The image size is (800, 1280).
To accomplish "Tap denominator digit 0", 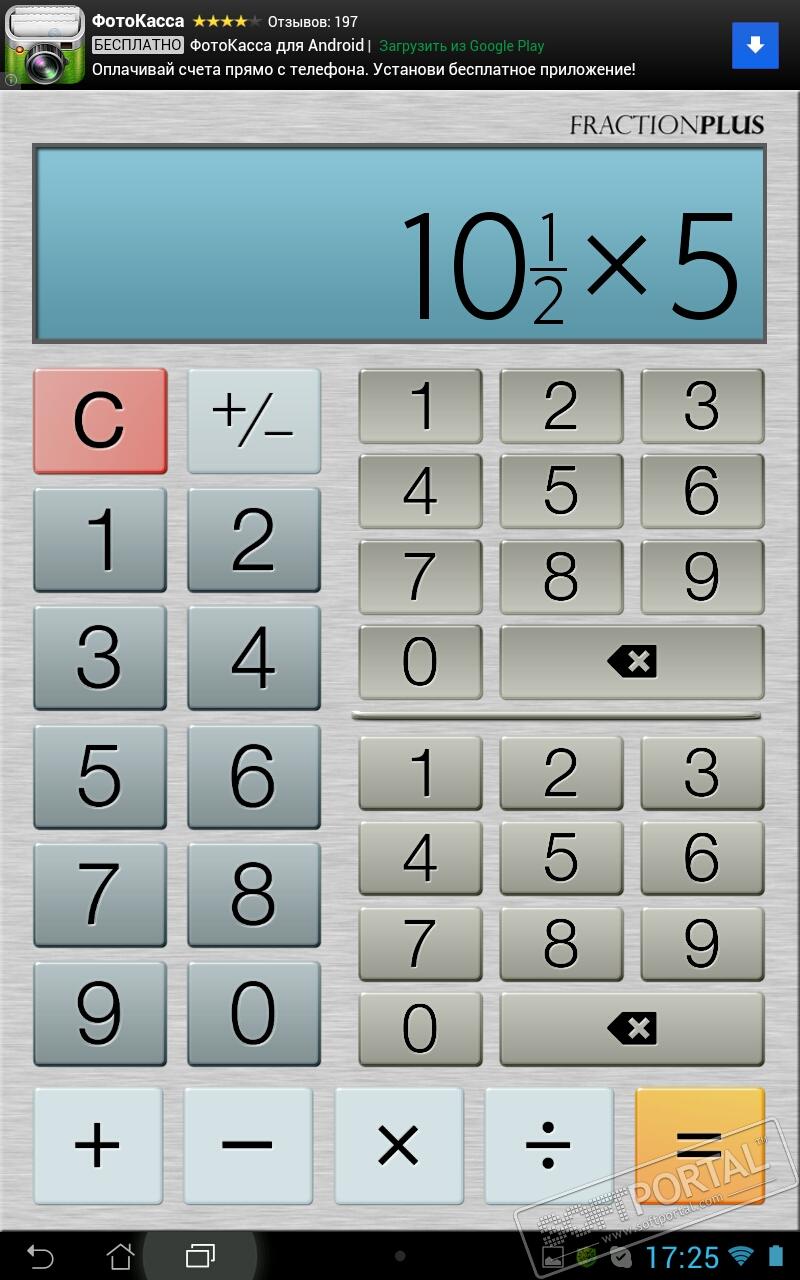I will coord(420,1028).
